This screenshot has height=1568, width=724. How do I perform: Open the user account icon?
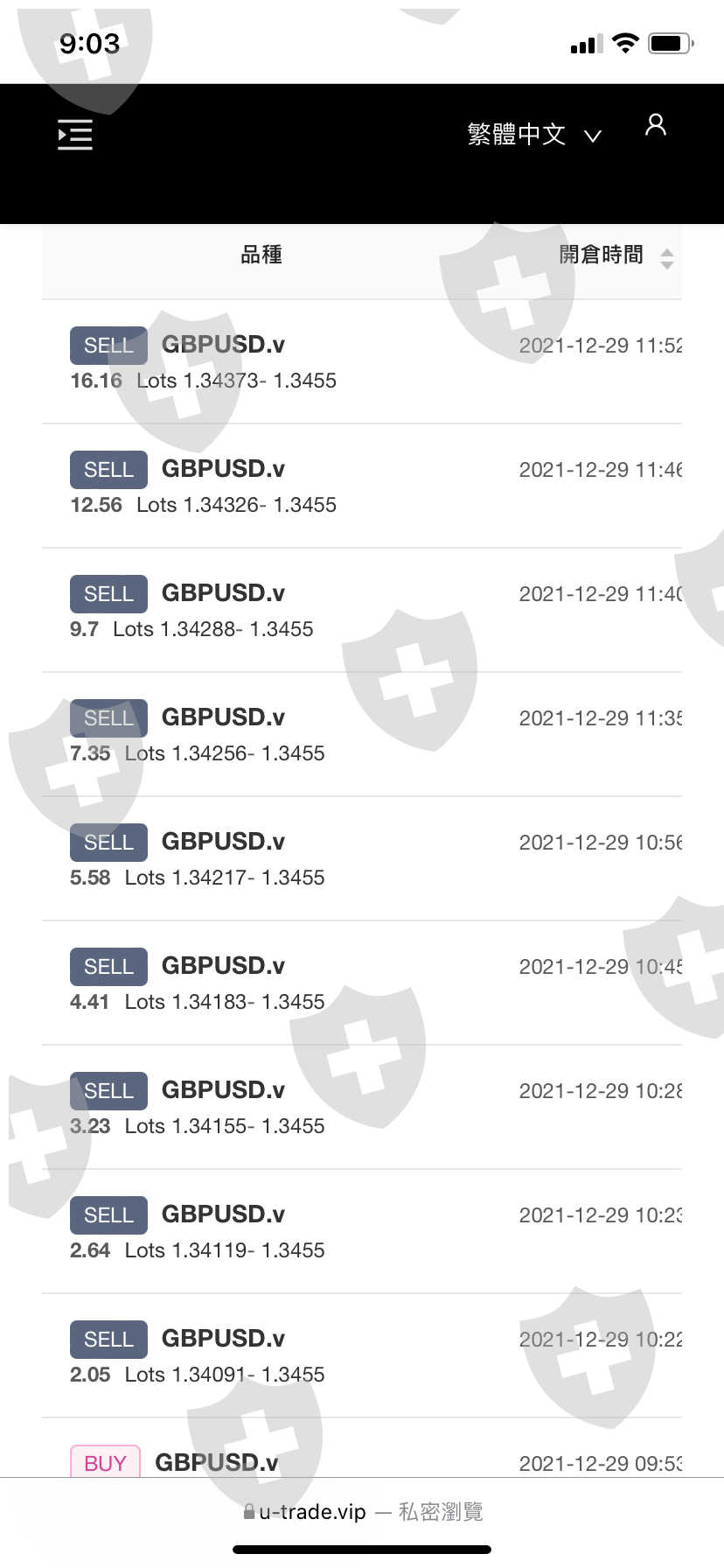(x=655, y=125)
